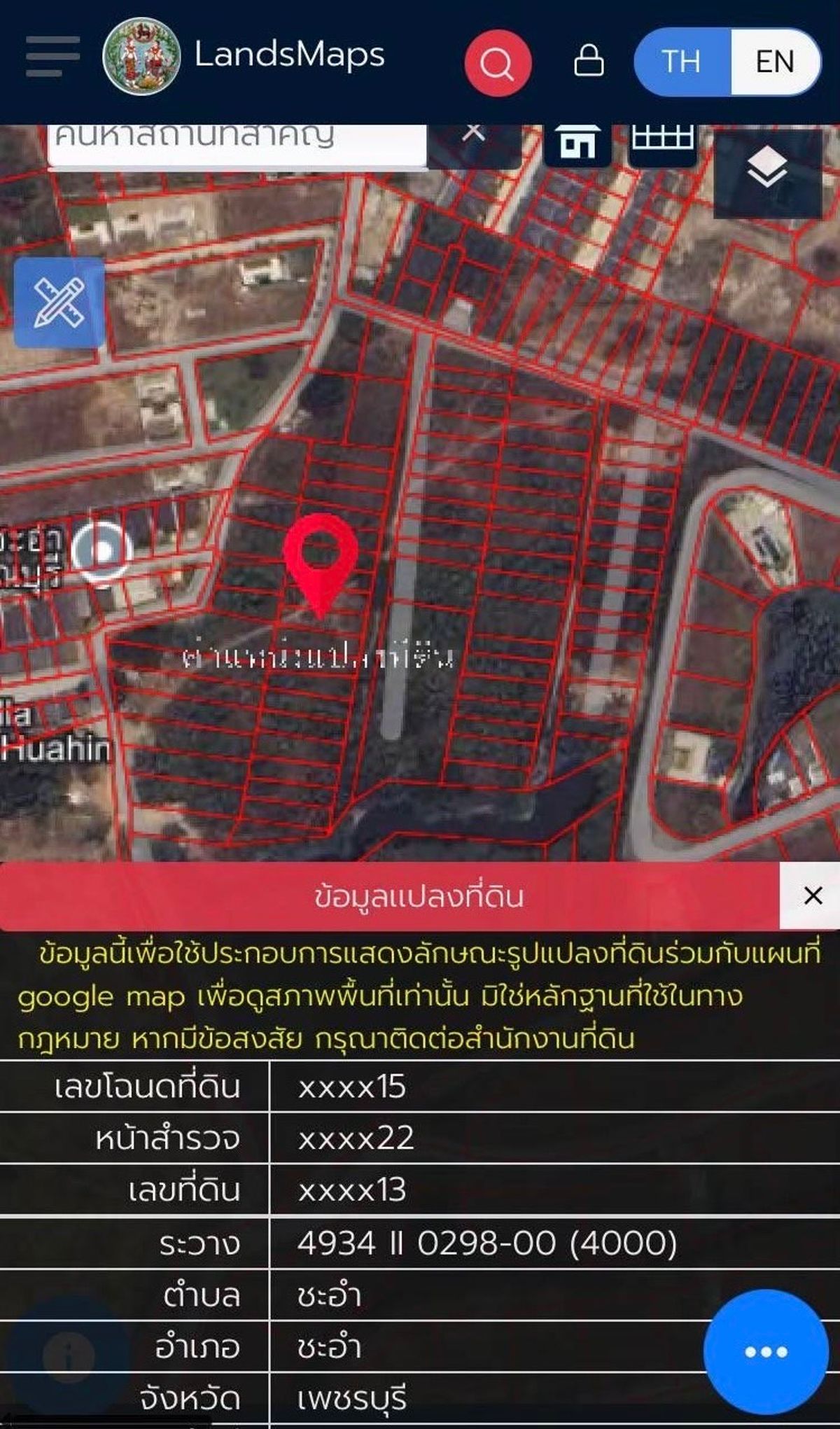Screen dimensions: 840x1429
Task: Open the hamburger drawer menu
Action: tap(52, 56)
